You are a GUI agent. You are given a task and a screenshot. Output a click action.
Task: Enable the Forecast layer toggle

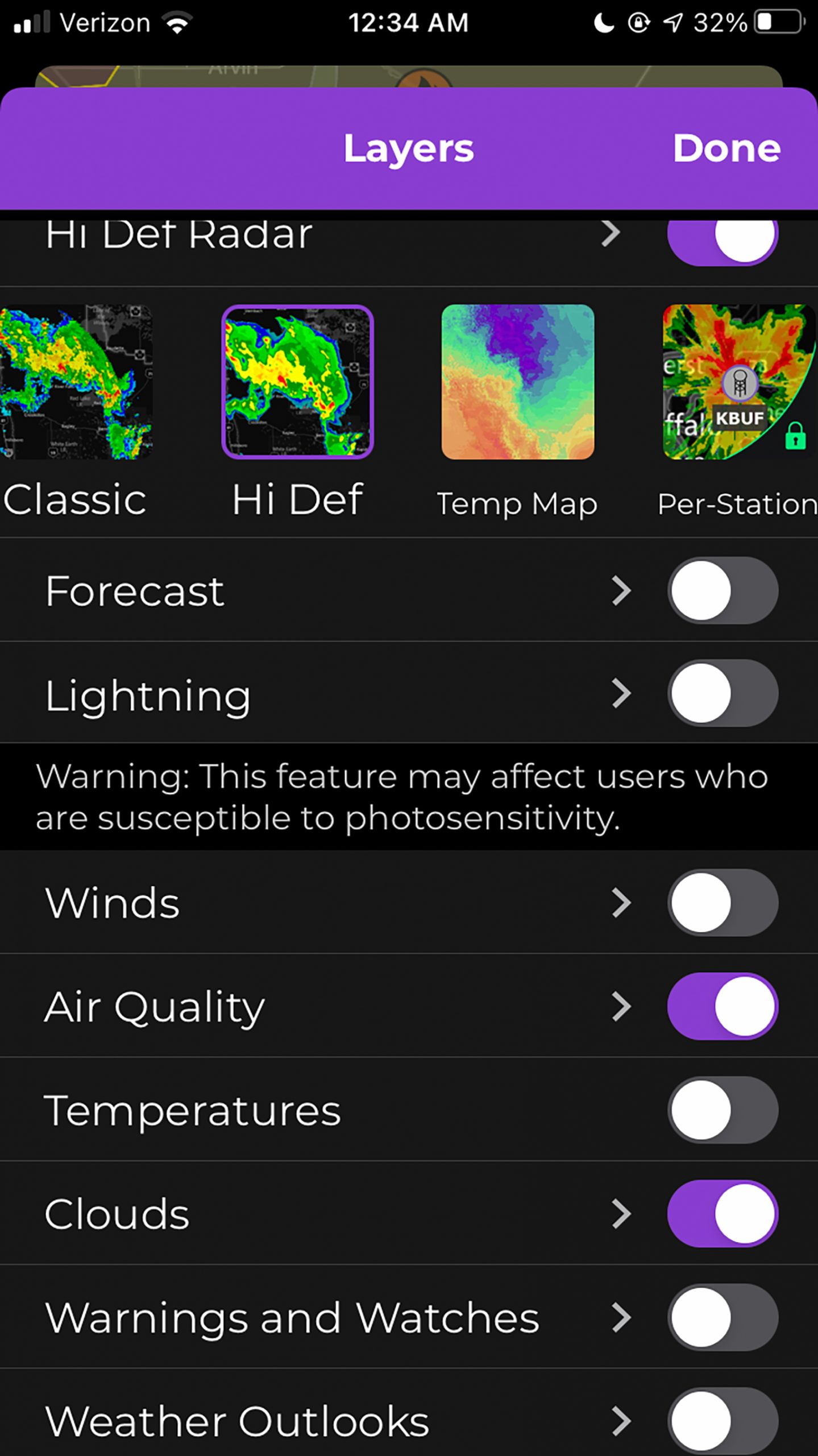click(723, 591)
